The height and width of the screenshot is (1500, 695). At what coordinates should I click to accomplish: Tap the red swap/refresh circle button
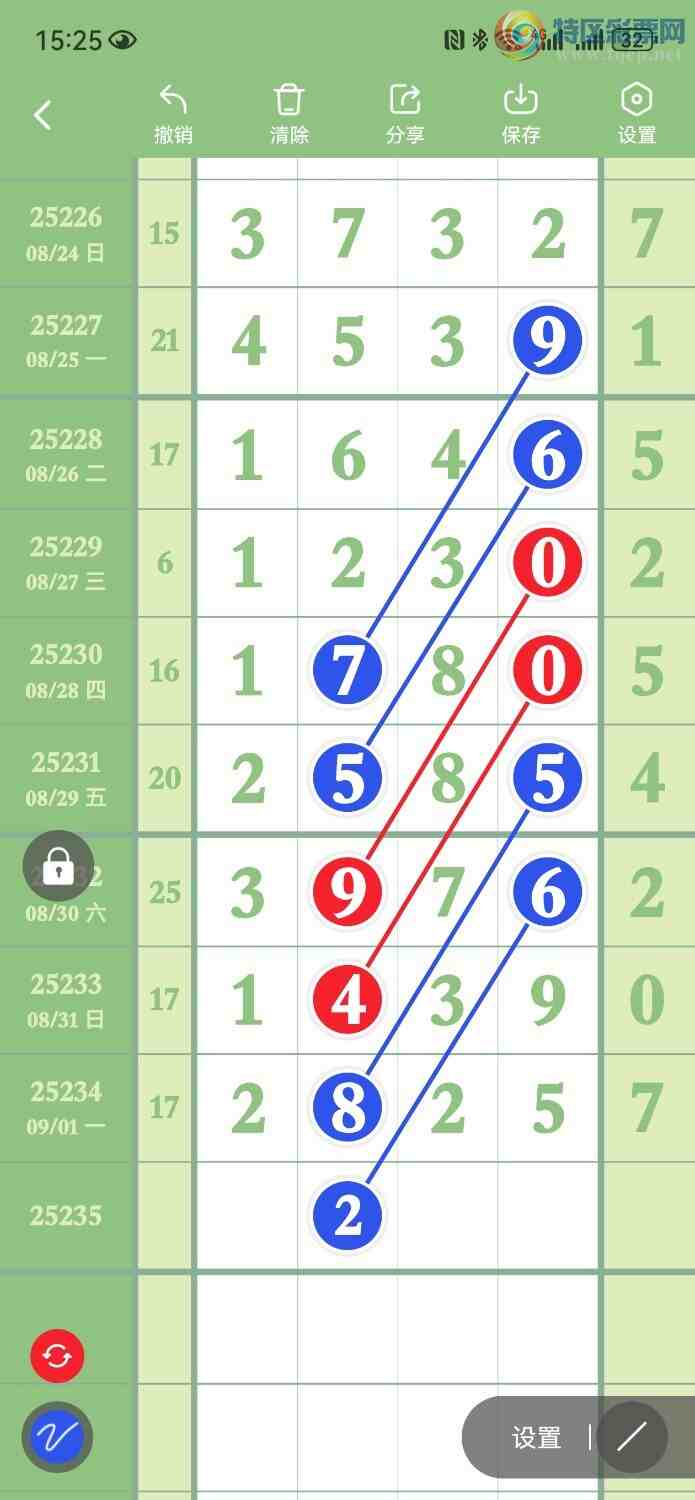click(x=57, y=1357)
